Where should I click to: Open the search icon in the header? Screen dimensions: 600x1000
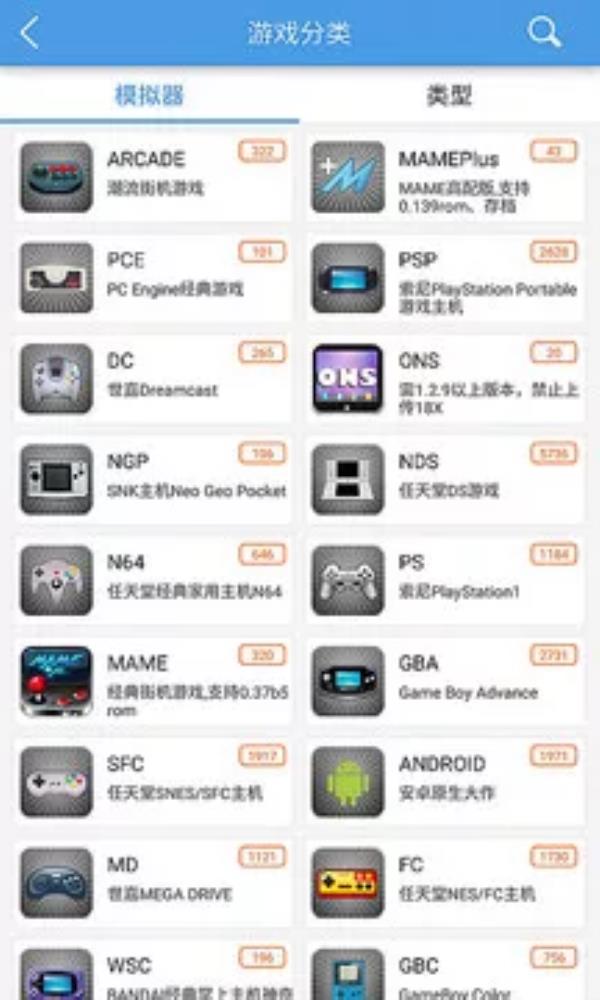pyautogui.click(x=544, y=33)
